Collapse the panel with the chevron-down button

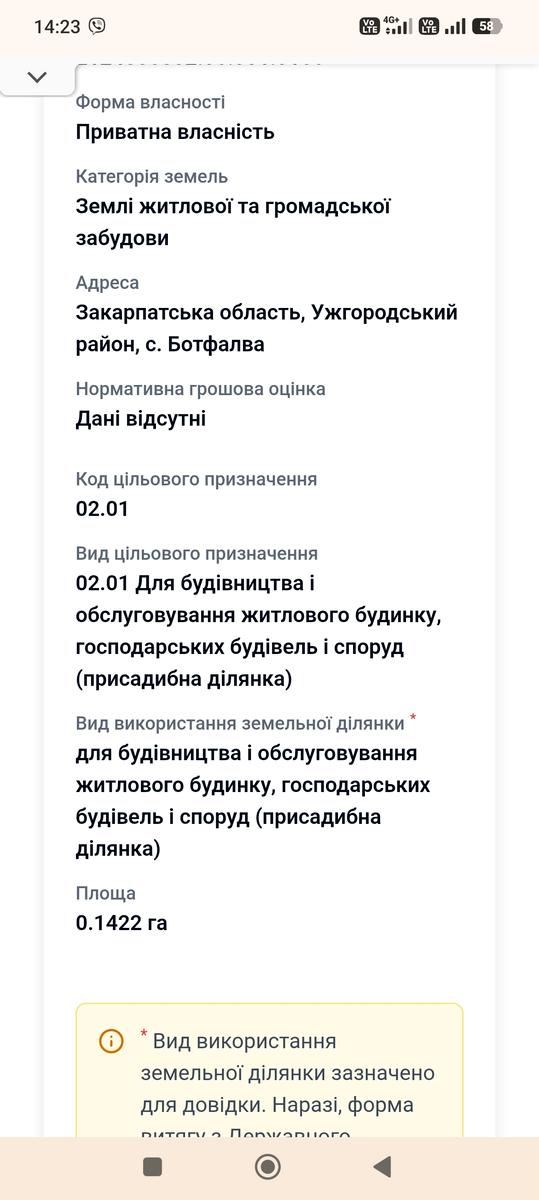point(38,77)
